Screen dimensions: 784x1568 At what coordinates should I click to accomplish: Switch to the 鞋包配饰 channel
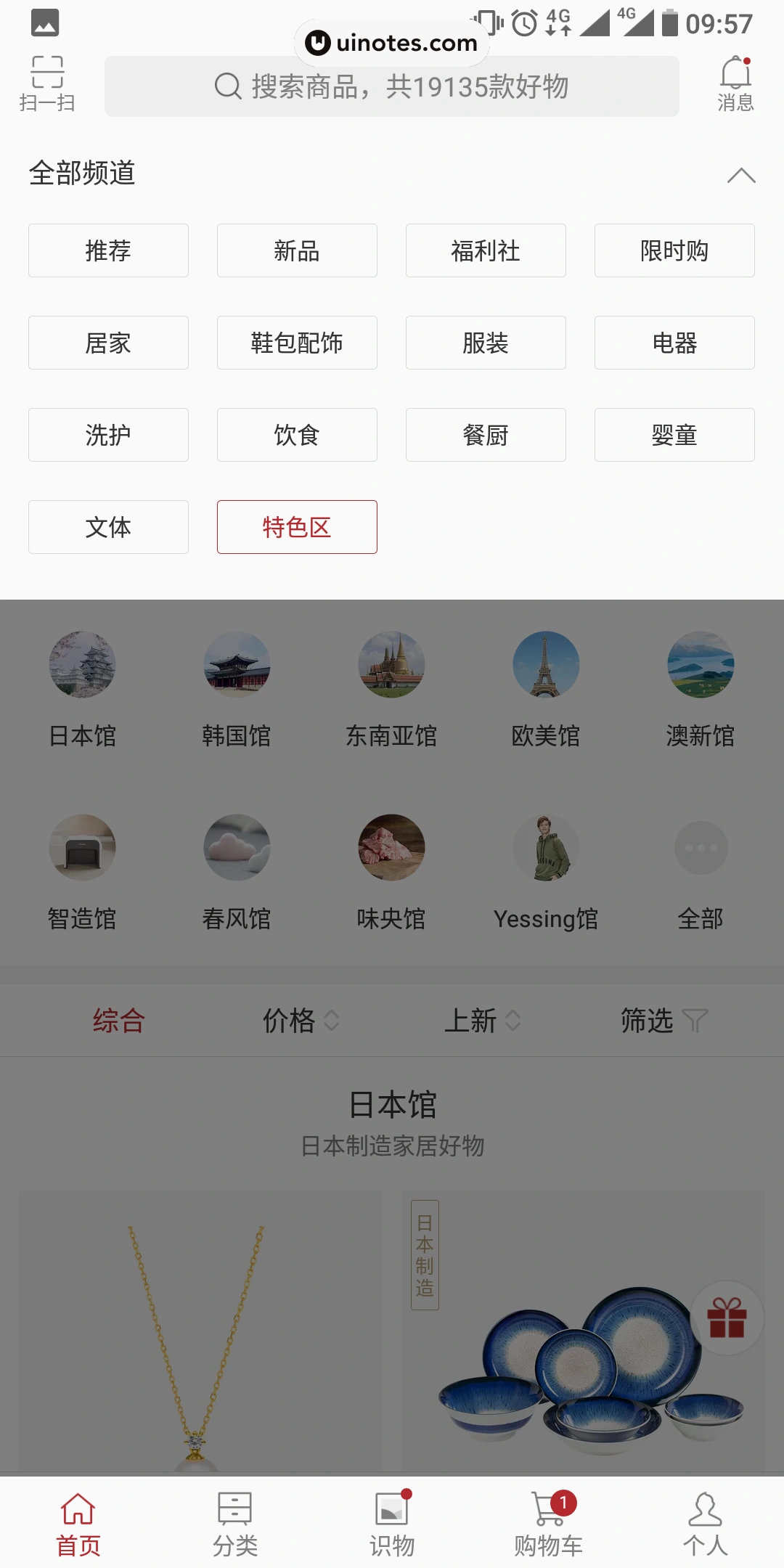pyautogui.click(x=297, y=343)
